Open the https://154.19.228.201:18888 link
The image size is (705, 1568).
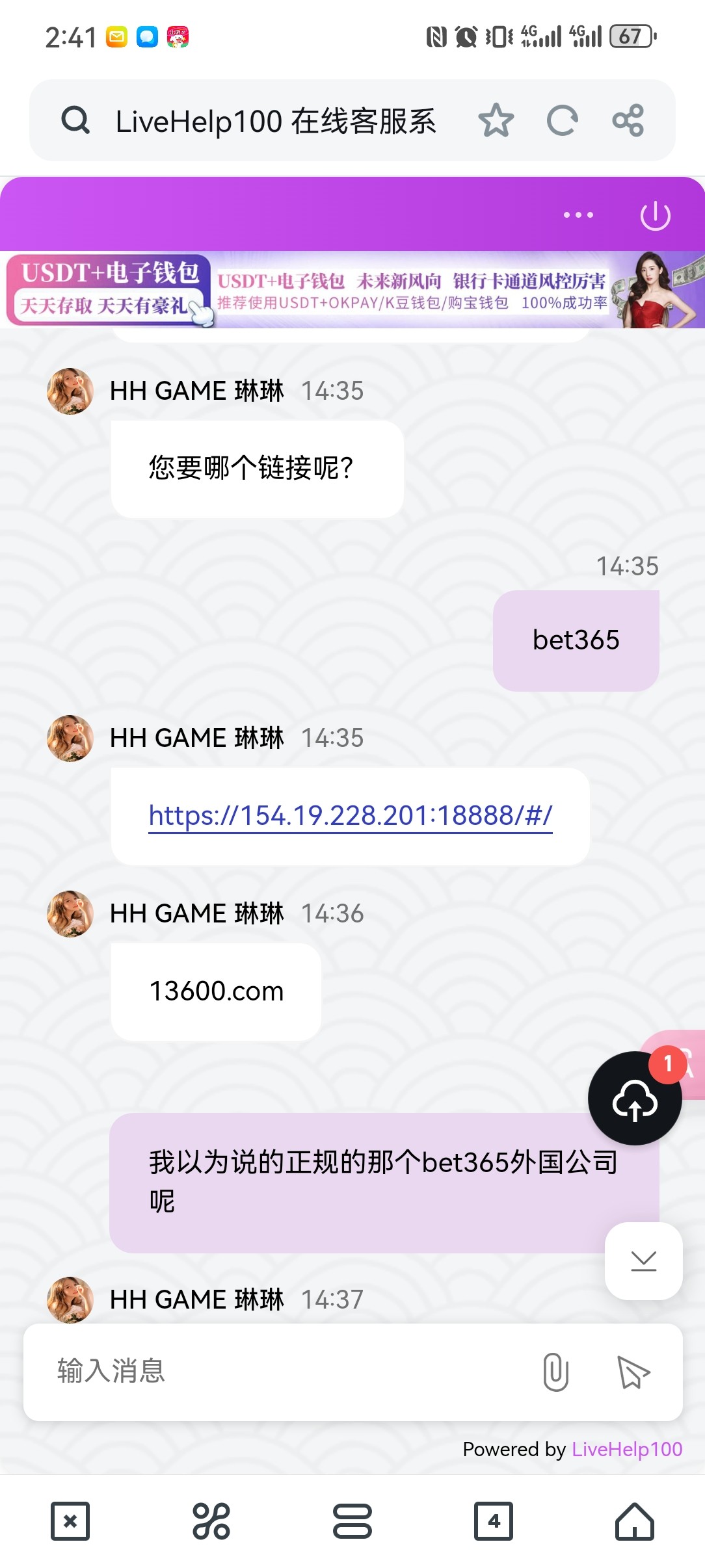point(350,815)
